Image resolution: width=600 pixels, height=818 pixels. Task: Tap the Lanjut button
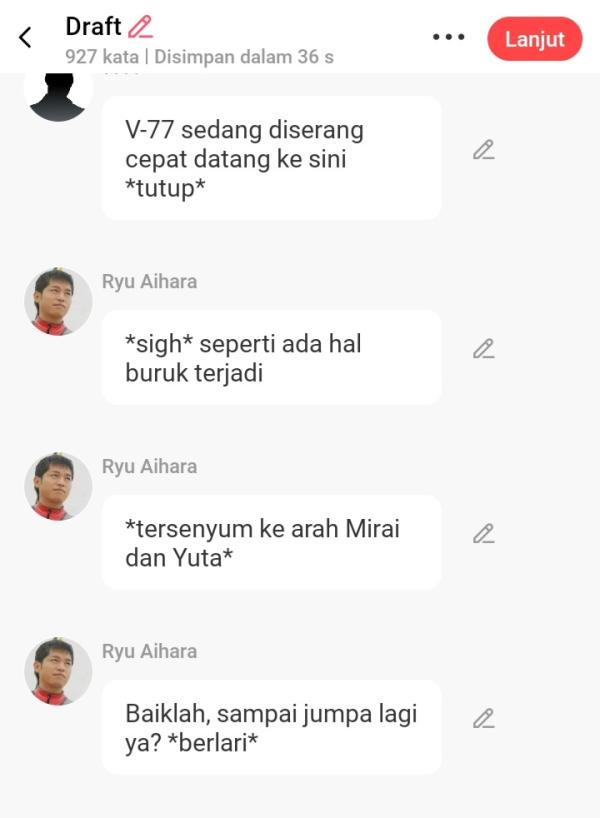click(x=534, y=39)
